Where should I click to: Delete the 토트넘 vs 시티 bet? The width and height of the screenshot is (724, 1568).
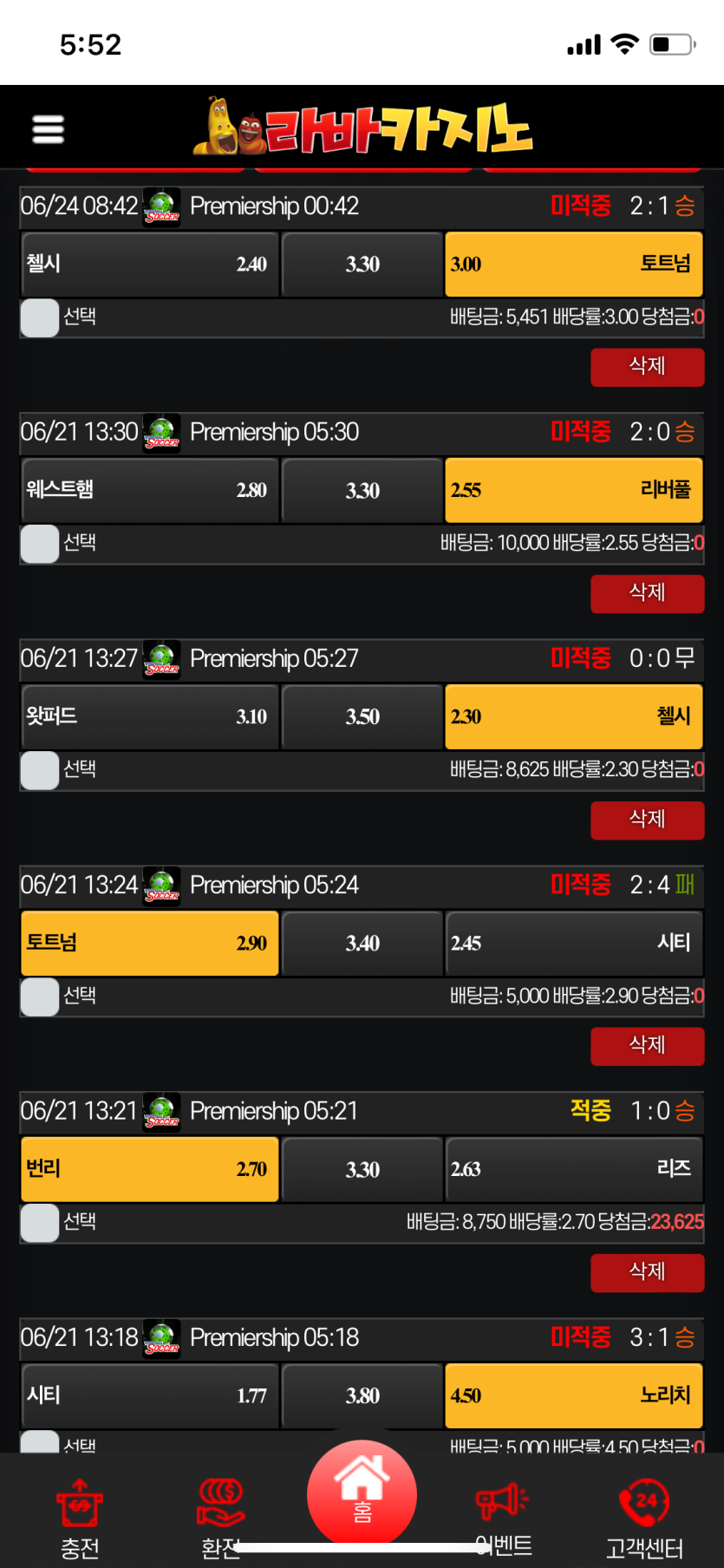(x=647, y=1046)
